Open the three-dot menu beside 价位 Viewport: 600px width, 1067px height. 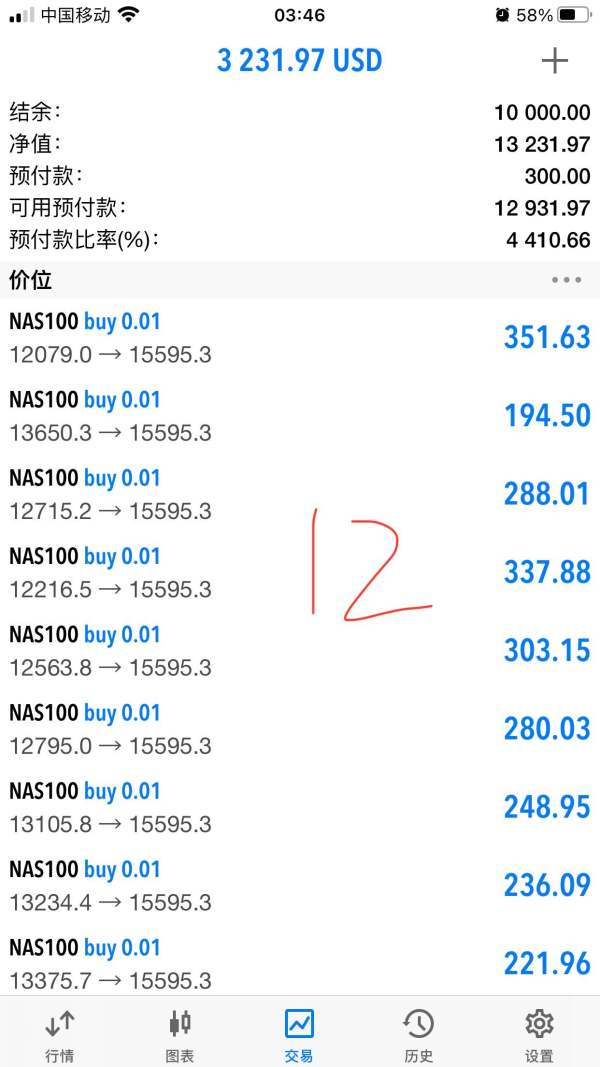click(567, 280)
